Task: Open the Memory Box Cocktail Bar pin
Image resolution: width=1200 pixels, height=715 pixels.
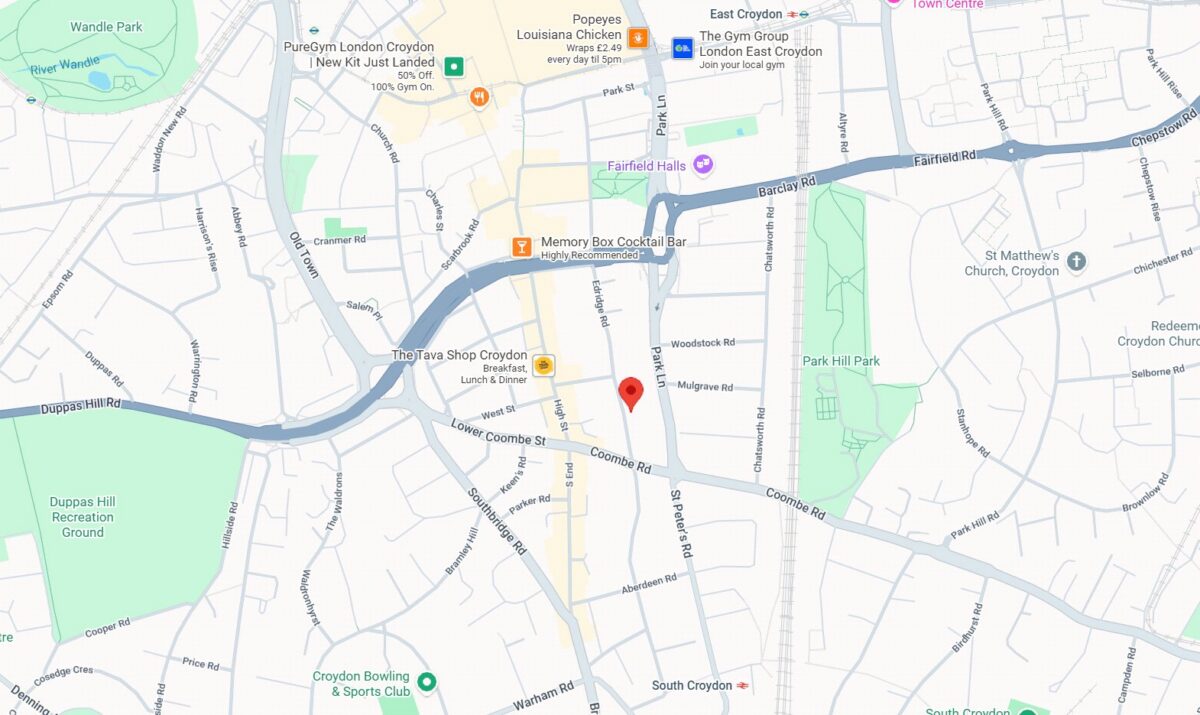Action: pos(521,246)
